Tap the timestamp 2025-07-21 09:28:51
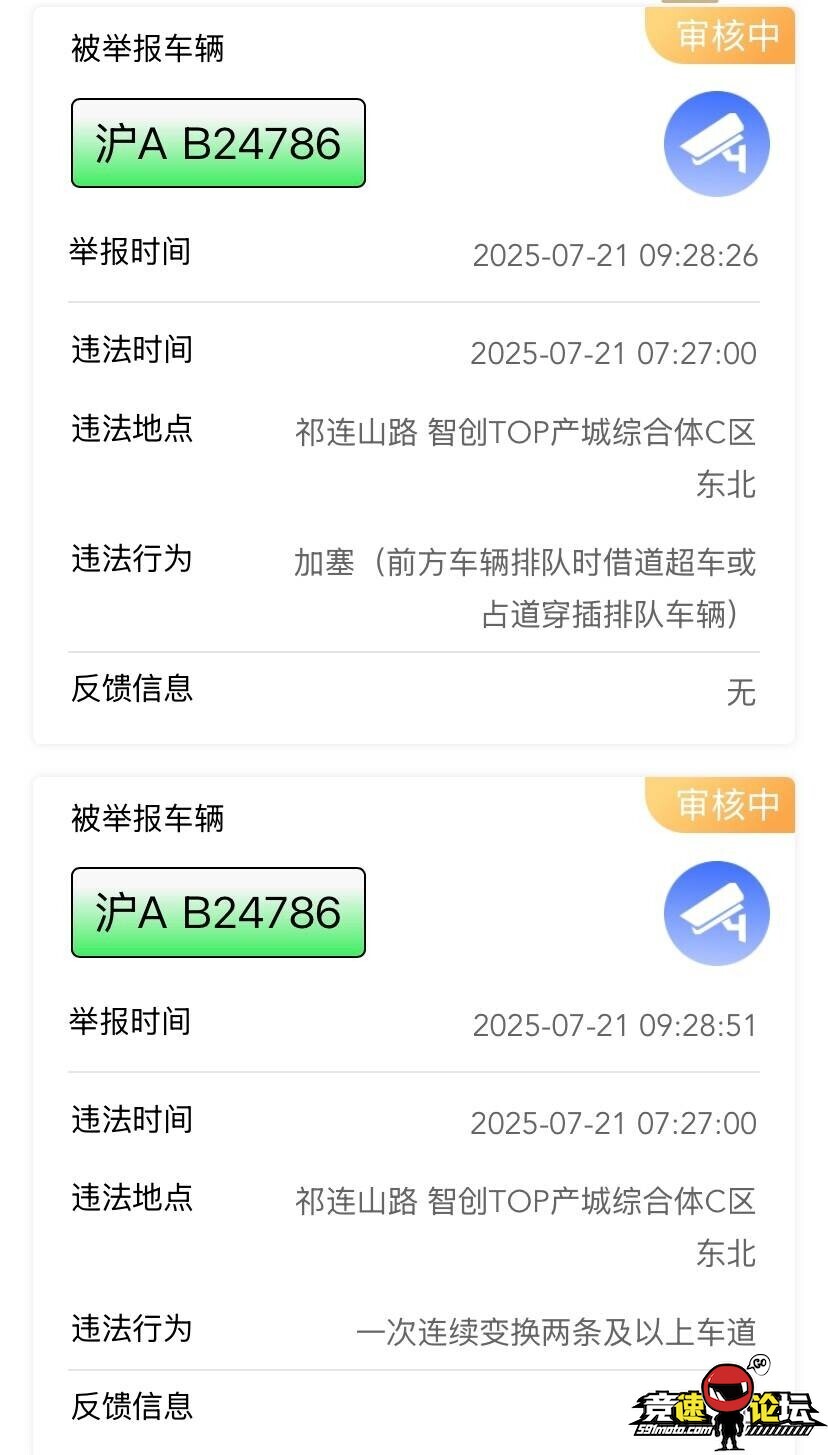828x1455 pixels. coord(616,1024)
